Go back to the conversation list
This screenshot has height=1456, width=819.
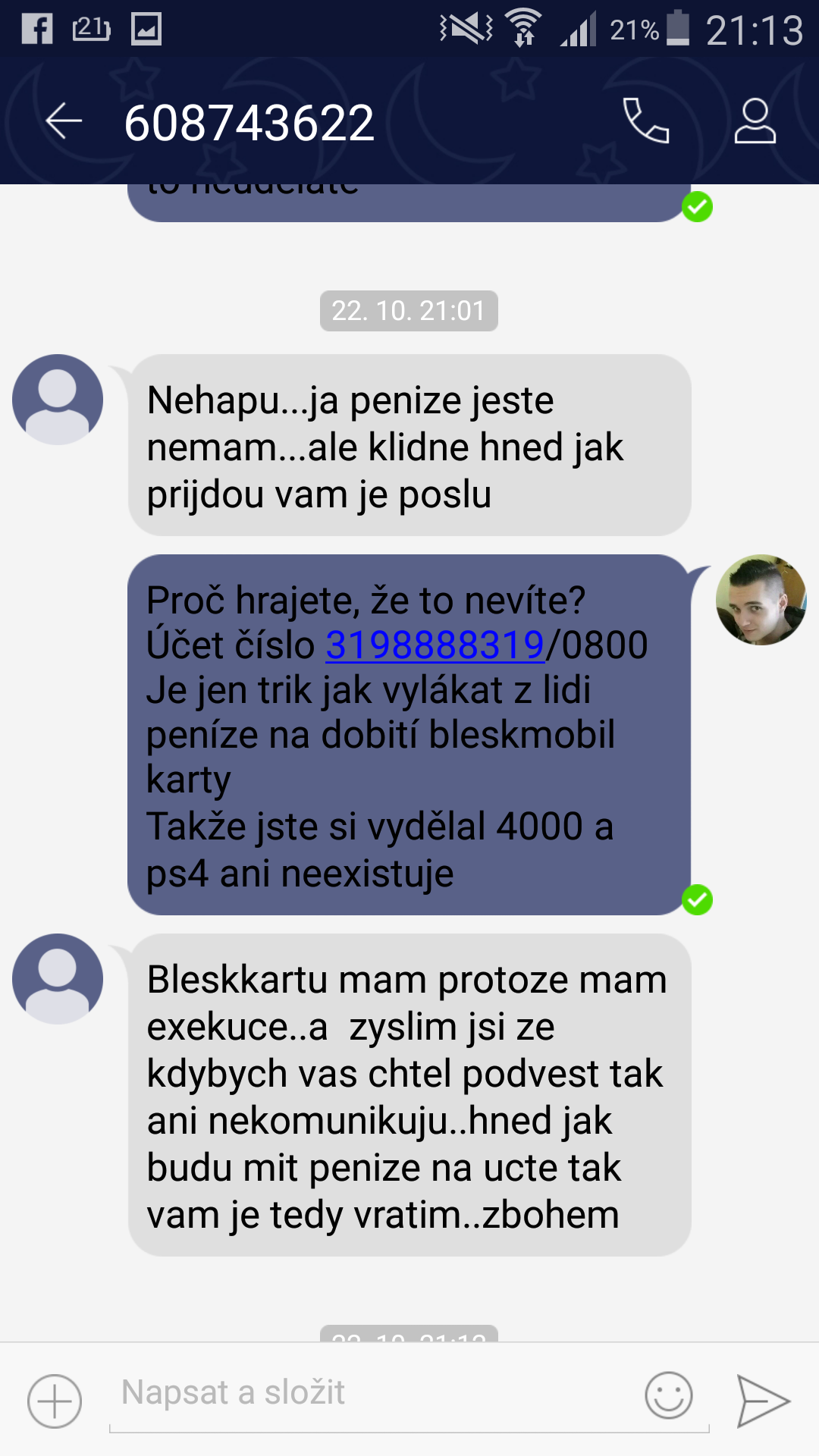point(64,121)
